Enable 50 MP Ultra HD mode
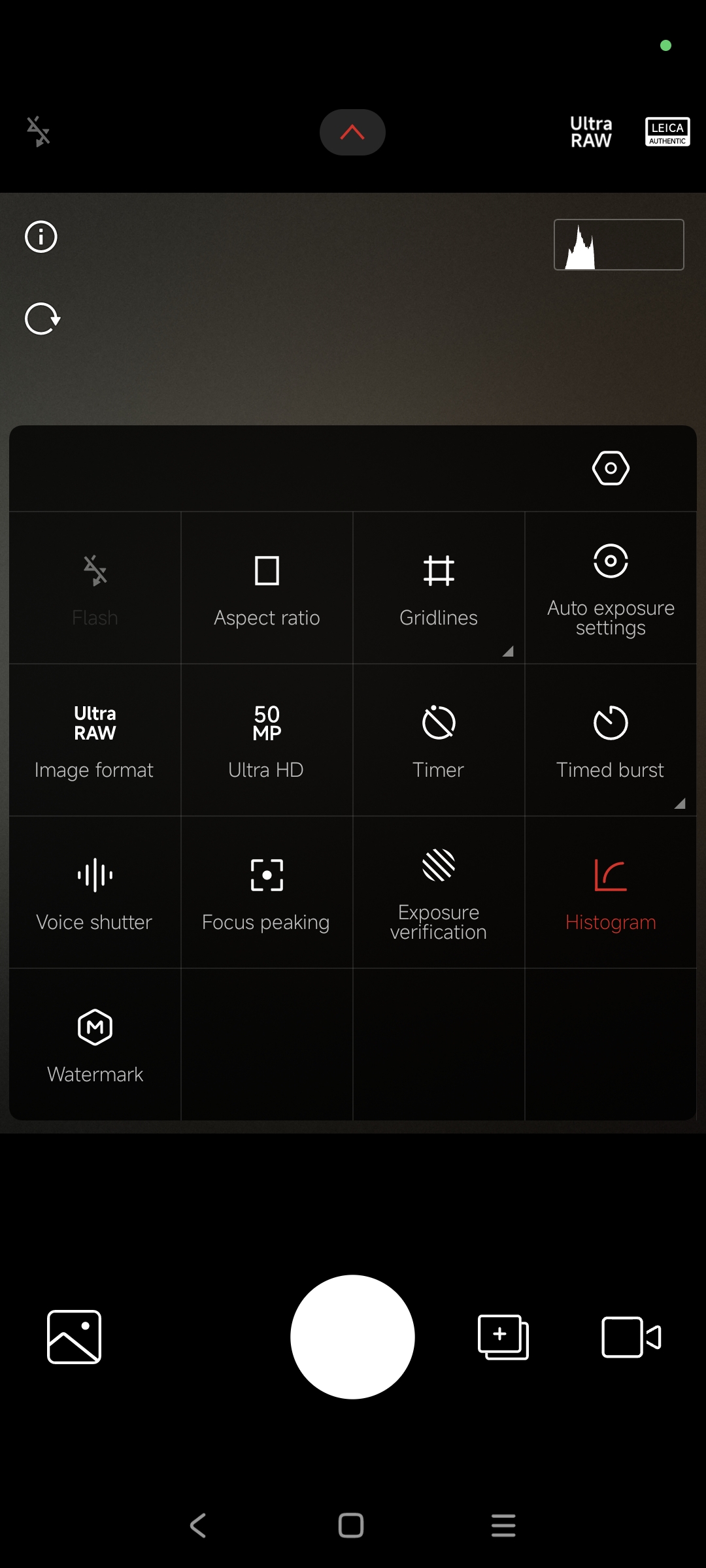Viewport: 706px width, 1568px height. (x=267, y=740)
